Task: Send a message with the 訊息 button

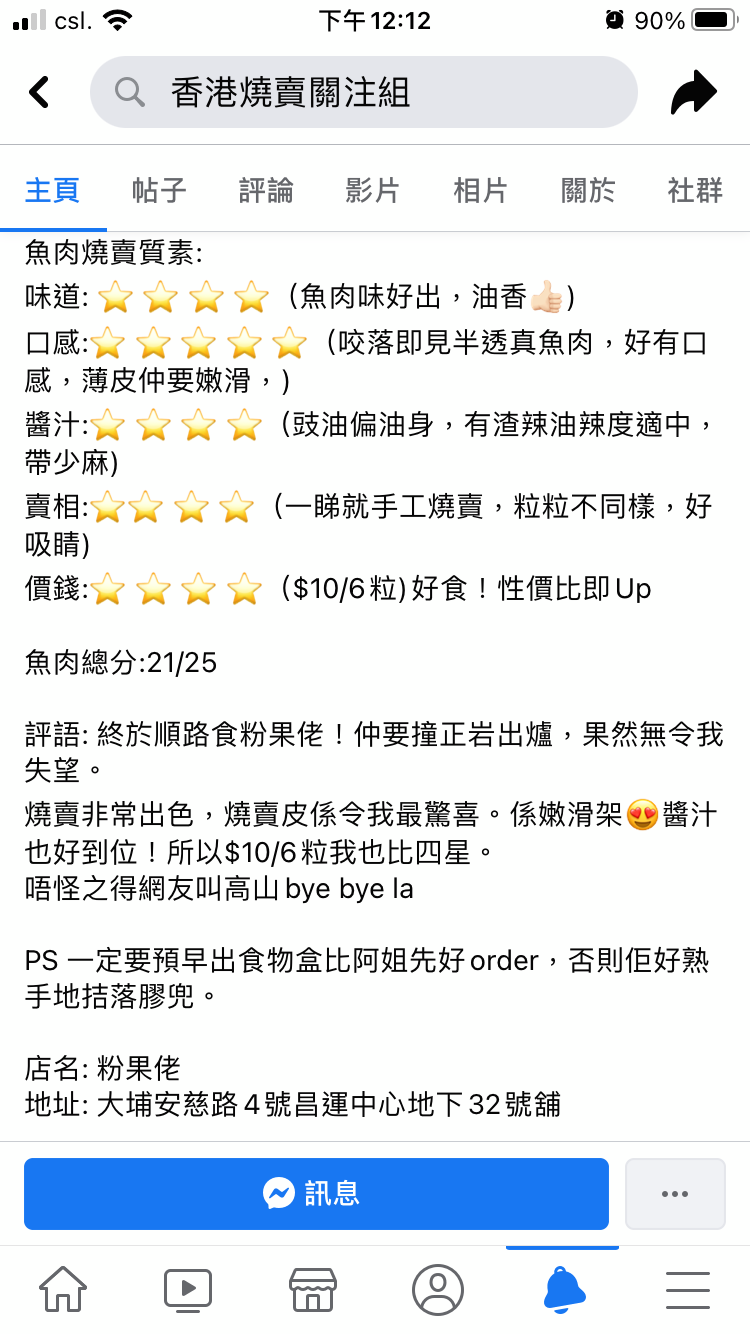Action: tap(316, 1193)
